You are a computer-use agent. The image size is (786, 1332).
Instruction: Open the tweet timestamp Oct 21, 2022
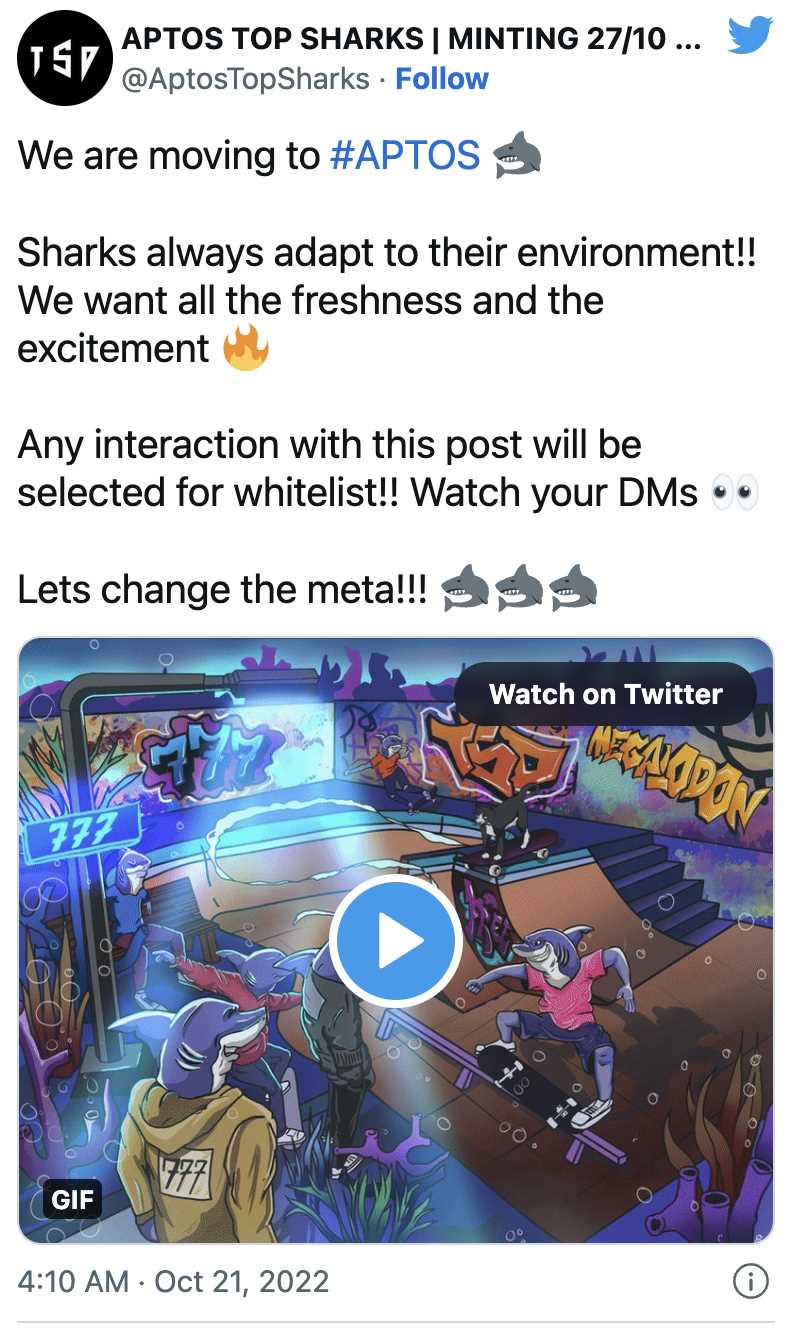[x=173, y=1281]
